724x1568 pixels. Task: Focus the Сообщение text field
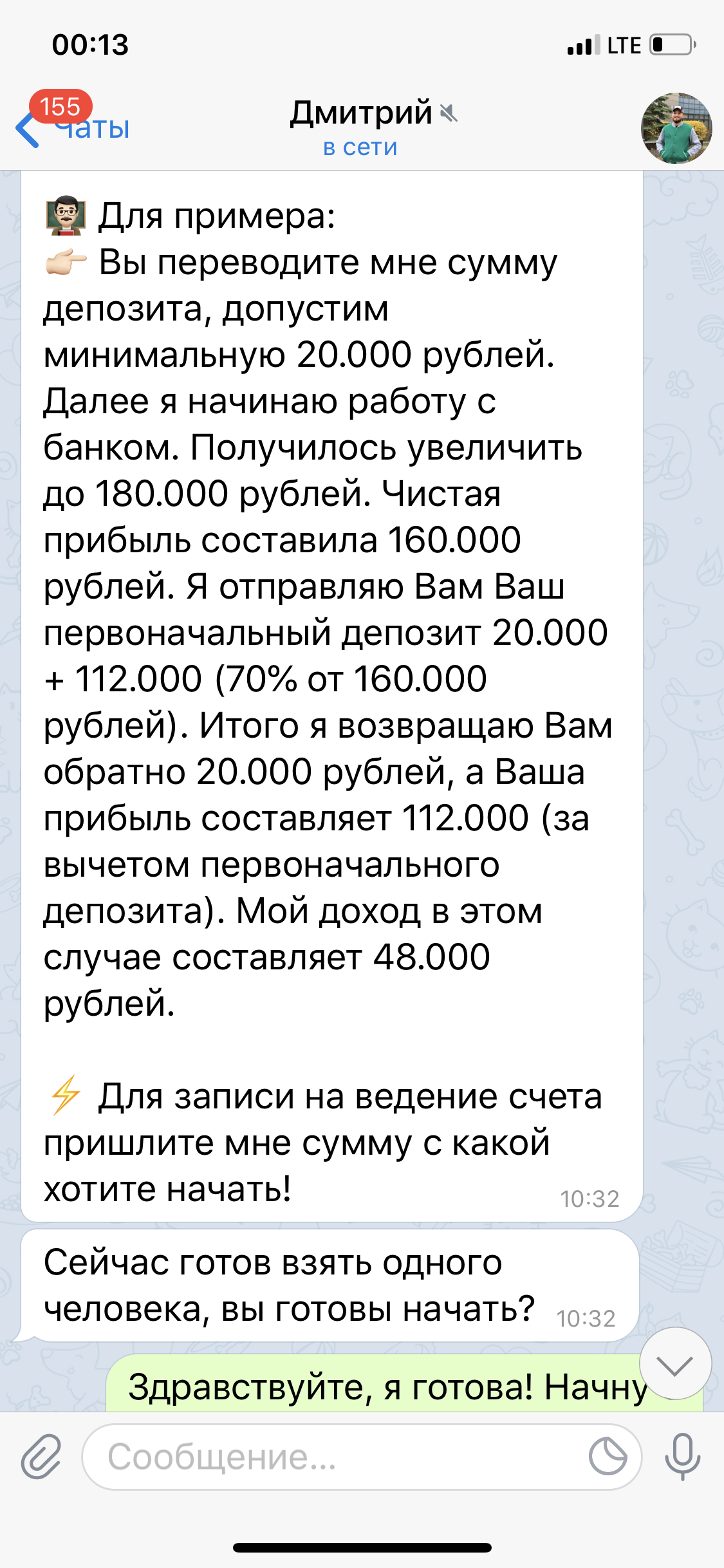335,1456
